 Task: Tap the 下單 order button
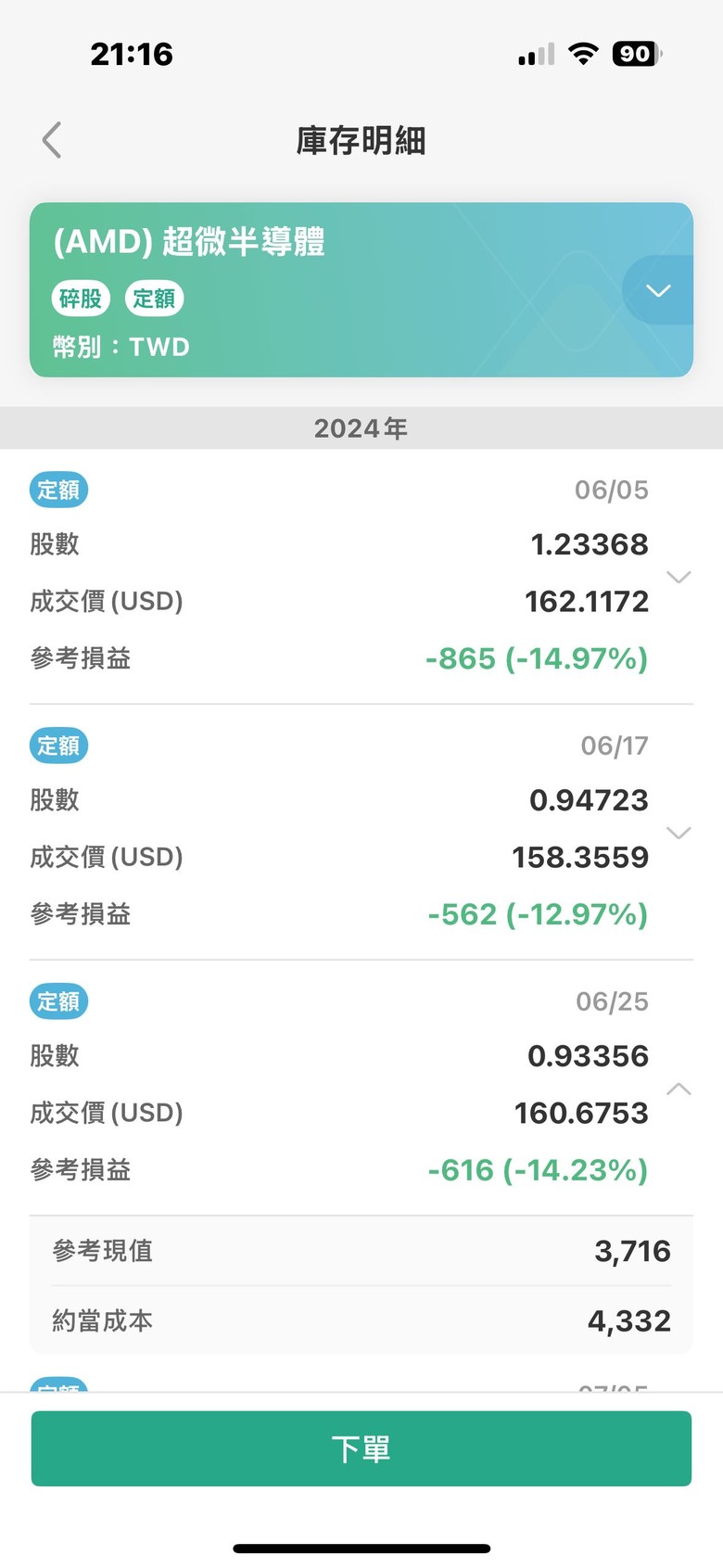click(x=361, y=1448)
